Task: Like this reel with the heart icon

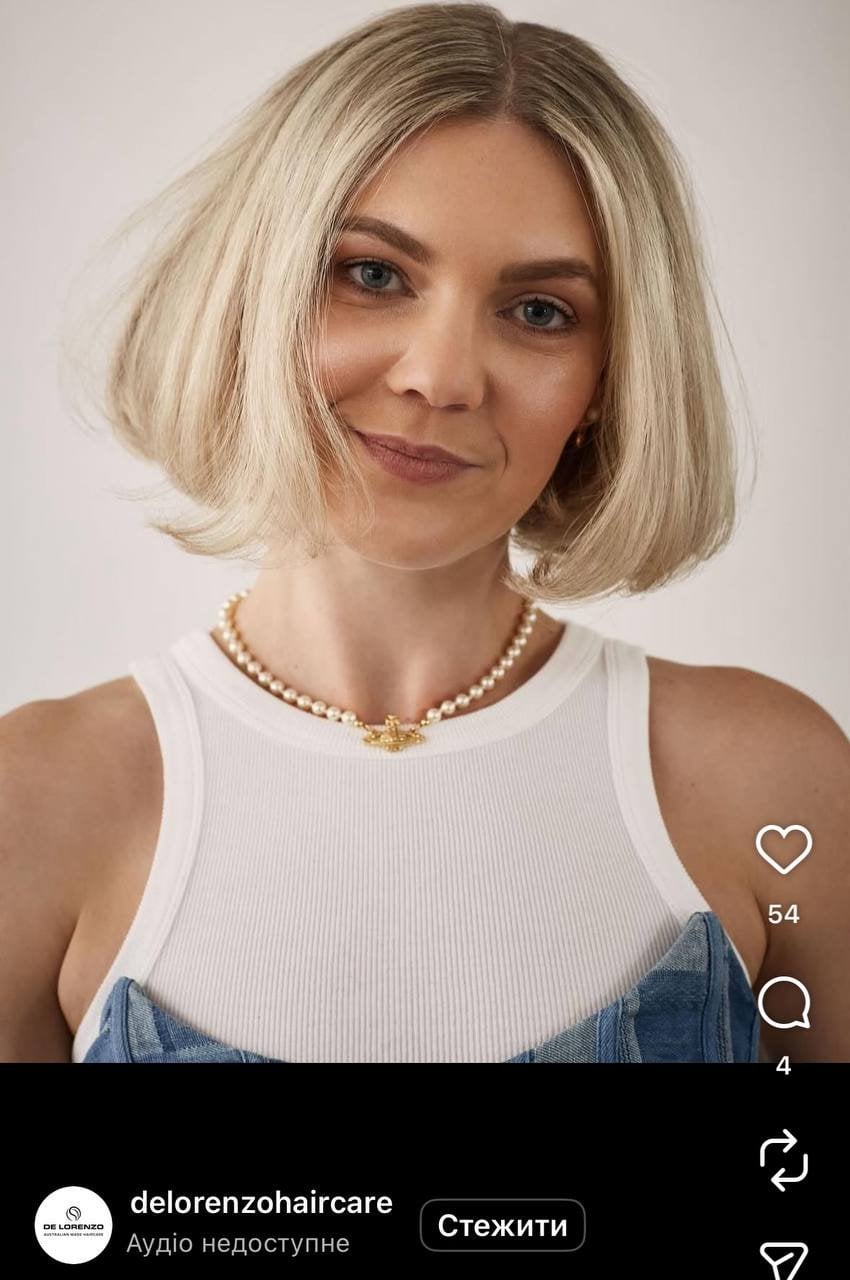Action: point(783,849)
